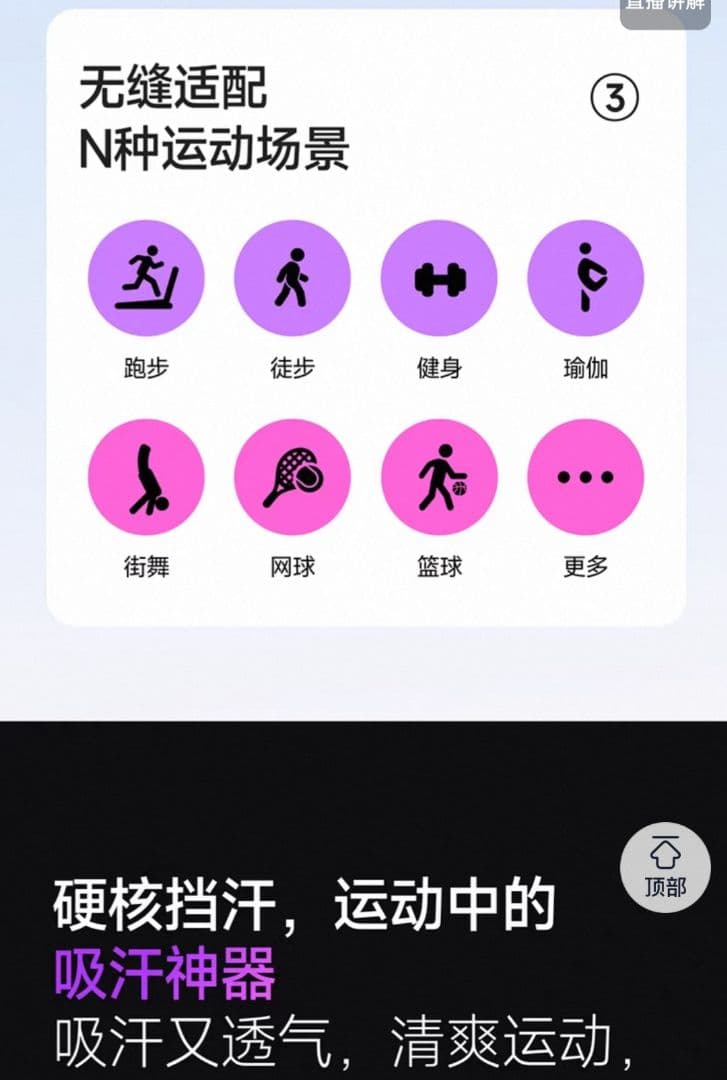Tap the 顶部 back-to-top button
Viewport: 727px width, 1080px height.
pyautogui.click(x=664, y=868)
